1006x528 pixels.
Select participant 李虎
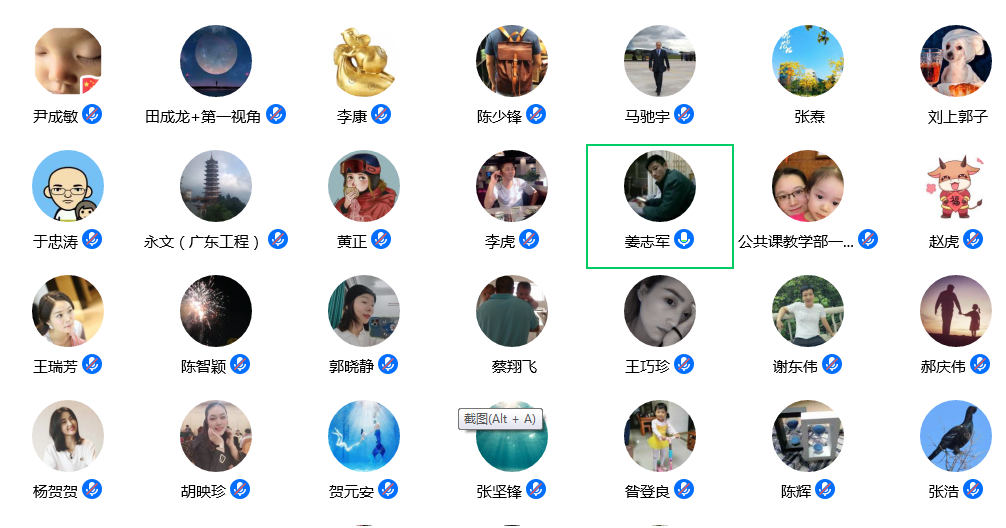(x=512, y=187)
